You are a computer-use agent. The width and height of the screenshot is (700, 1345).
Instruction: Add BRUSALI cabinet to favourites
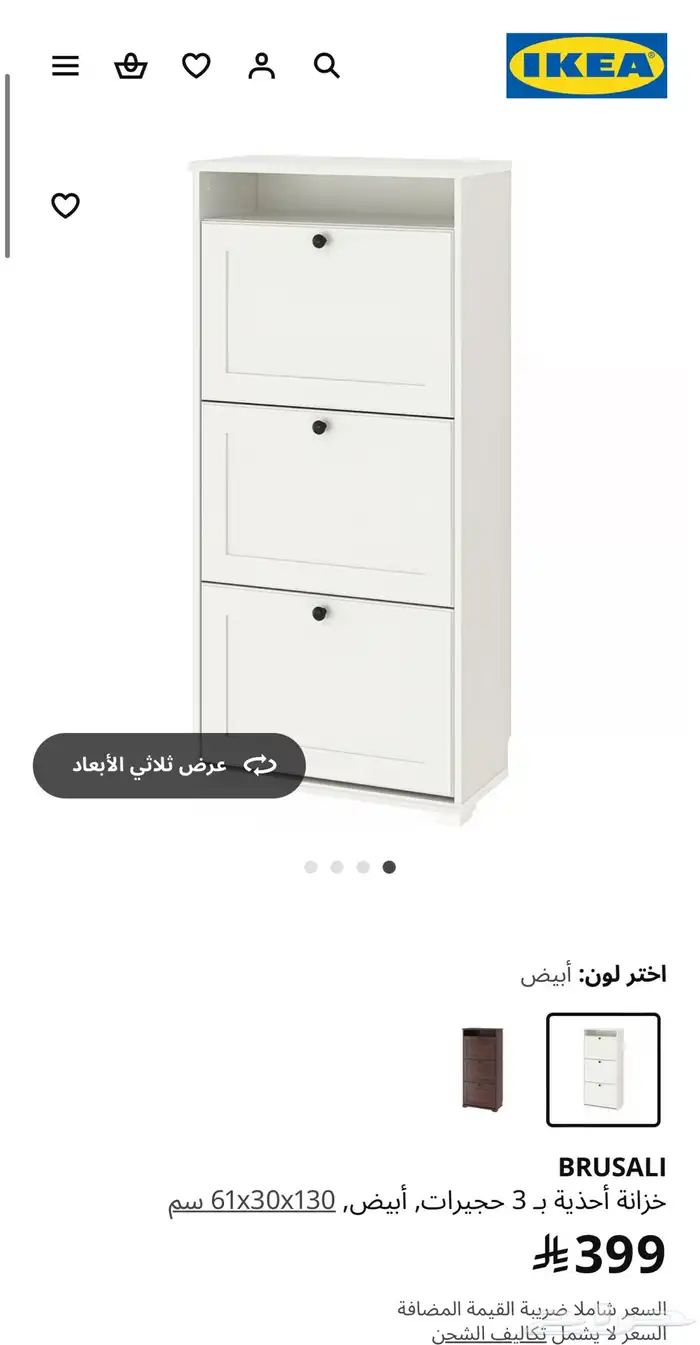click(66, 206)
